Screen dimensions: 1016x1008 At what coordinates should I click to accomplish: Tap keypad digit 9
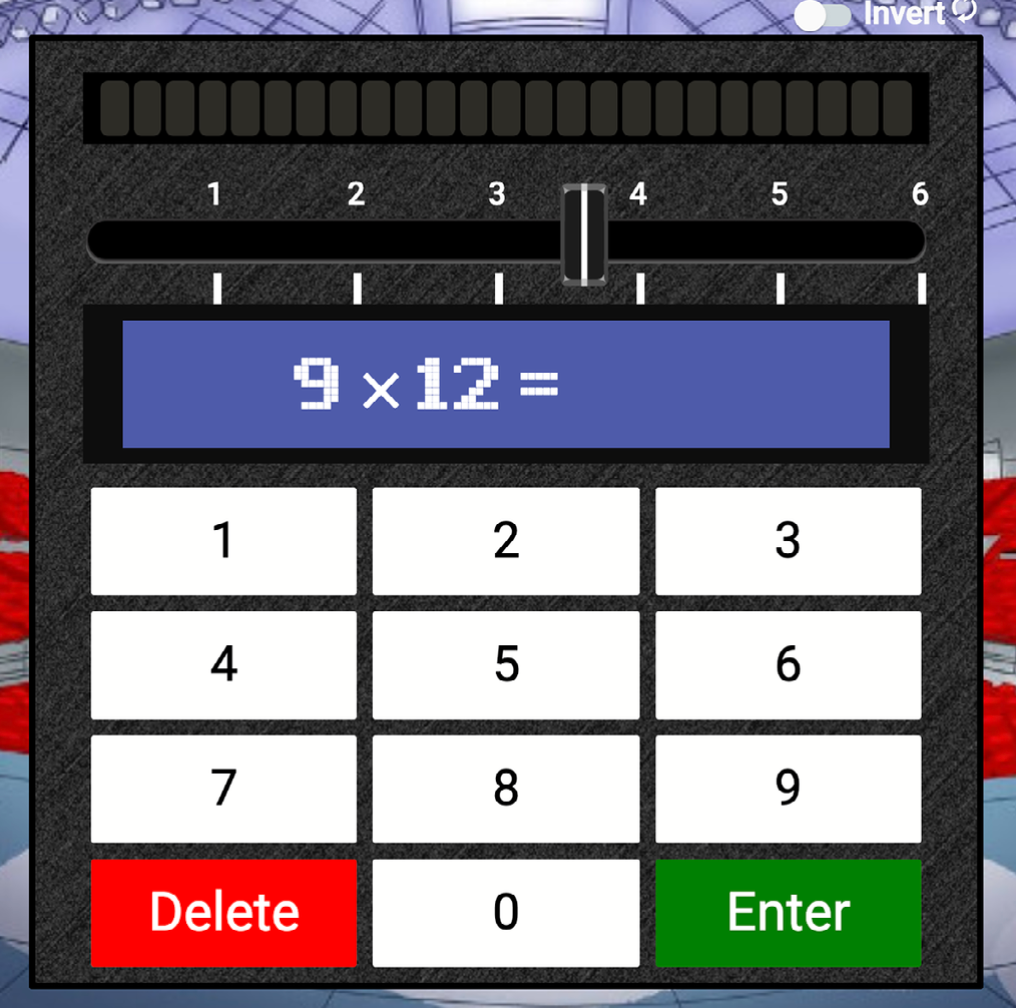coord(788,789)
